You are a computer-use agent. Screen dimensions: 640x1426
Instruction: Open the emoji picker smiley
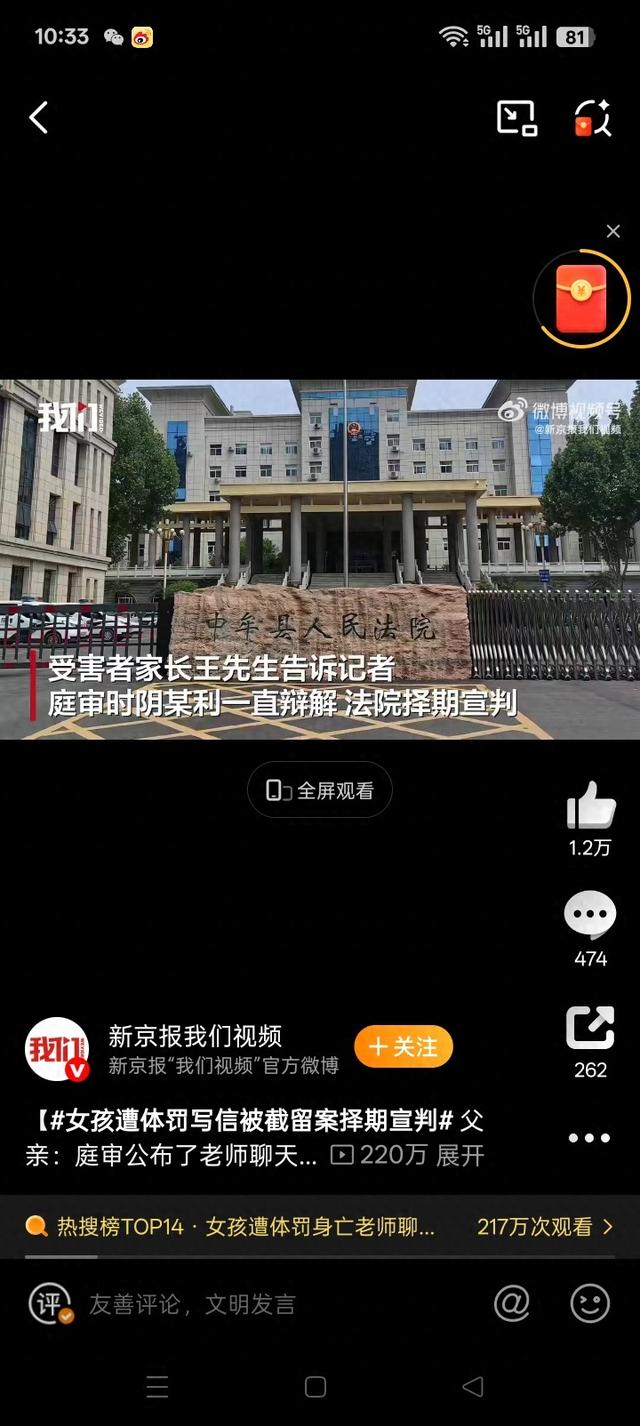point(590,1303)
